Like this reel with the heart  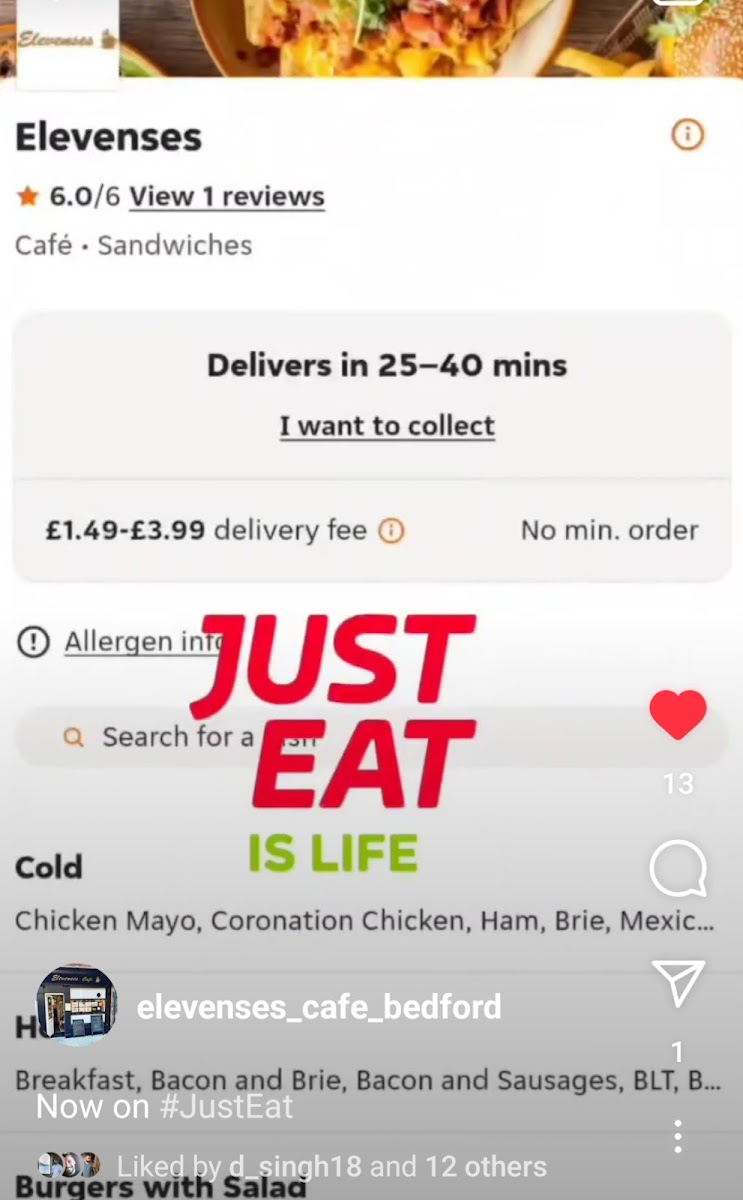(x=678, y=714)
